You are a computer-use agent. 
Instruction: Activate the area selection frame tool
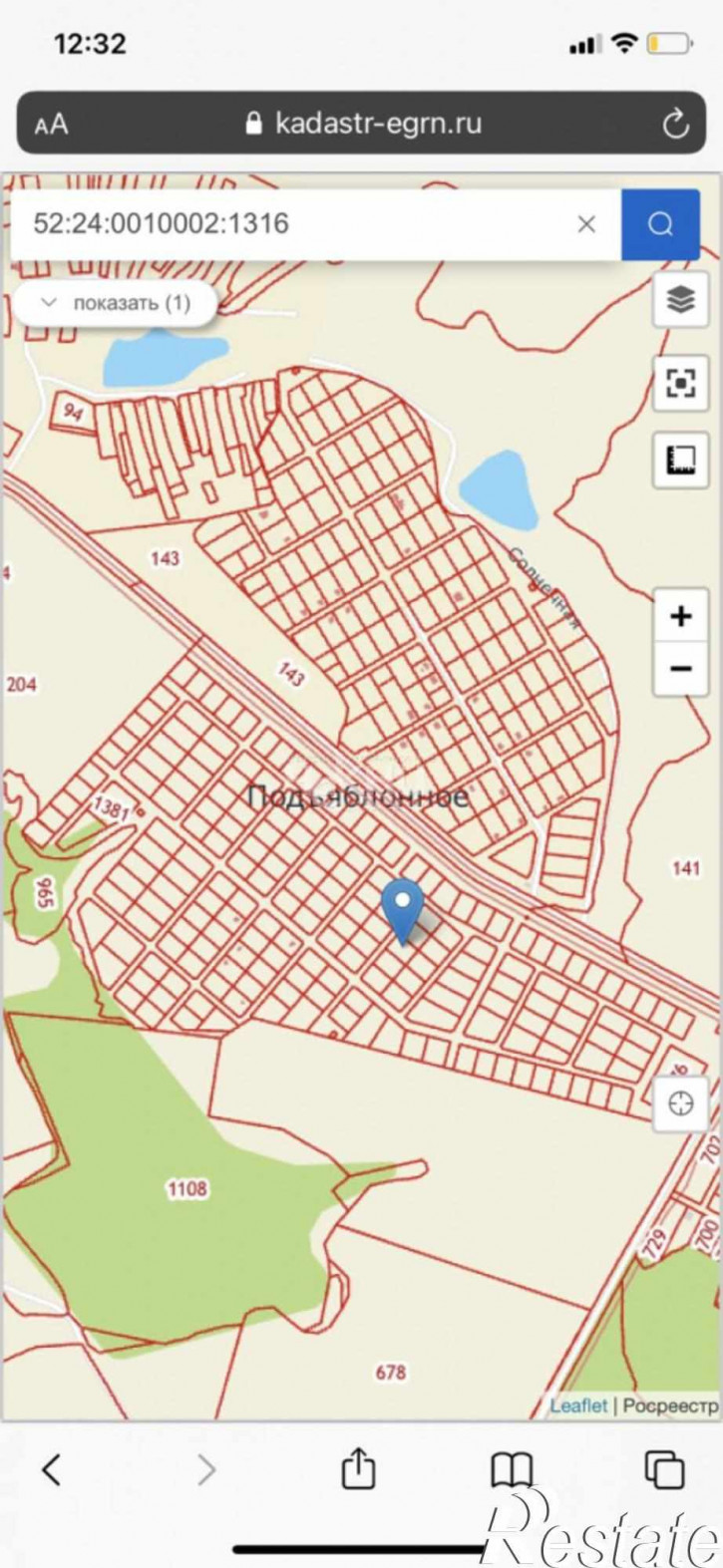point(680,382)
